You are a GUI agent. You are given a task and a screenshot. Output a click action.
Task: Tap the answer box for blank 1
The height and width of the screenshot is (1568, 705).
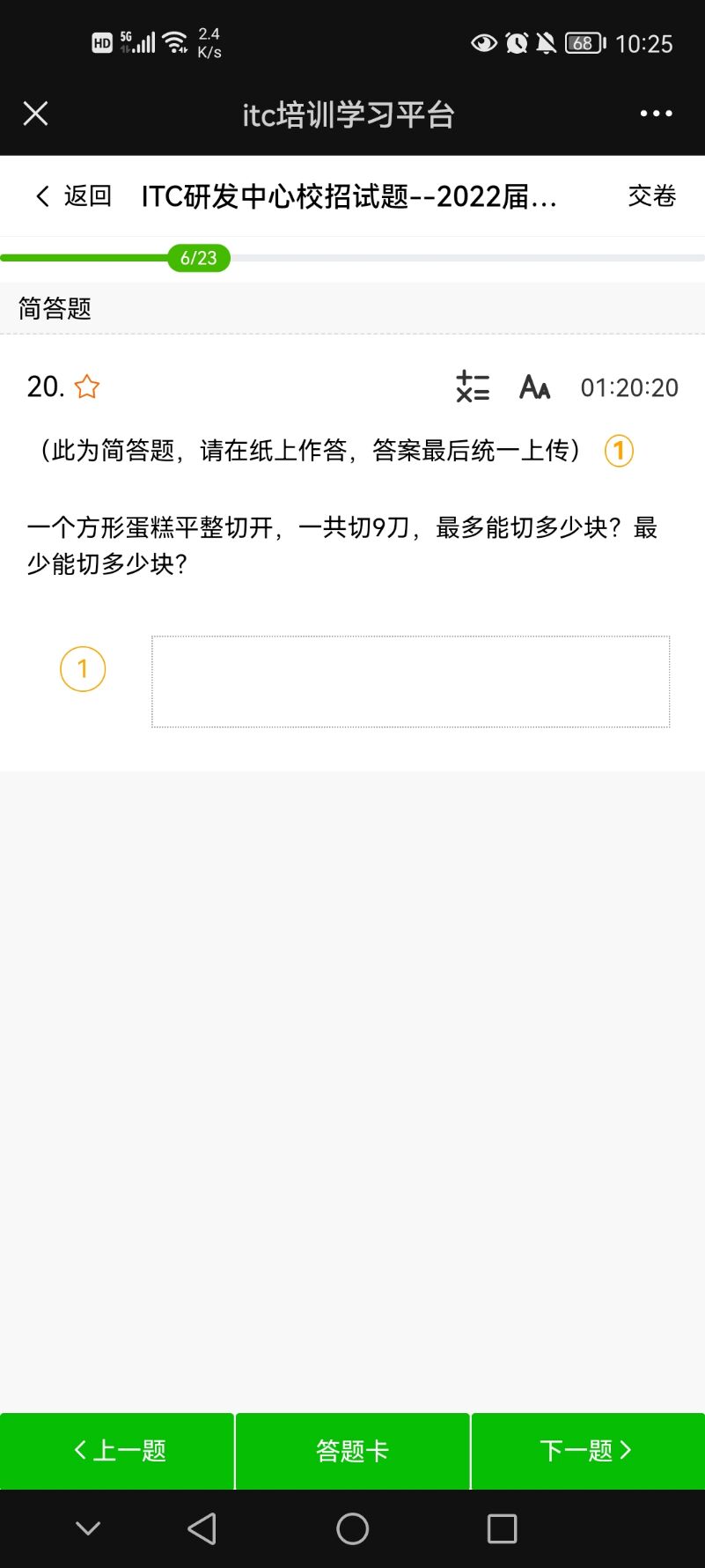point(410,681)
